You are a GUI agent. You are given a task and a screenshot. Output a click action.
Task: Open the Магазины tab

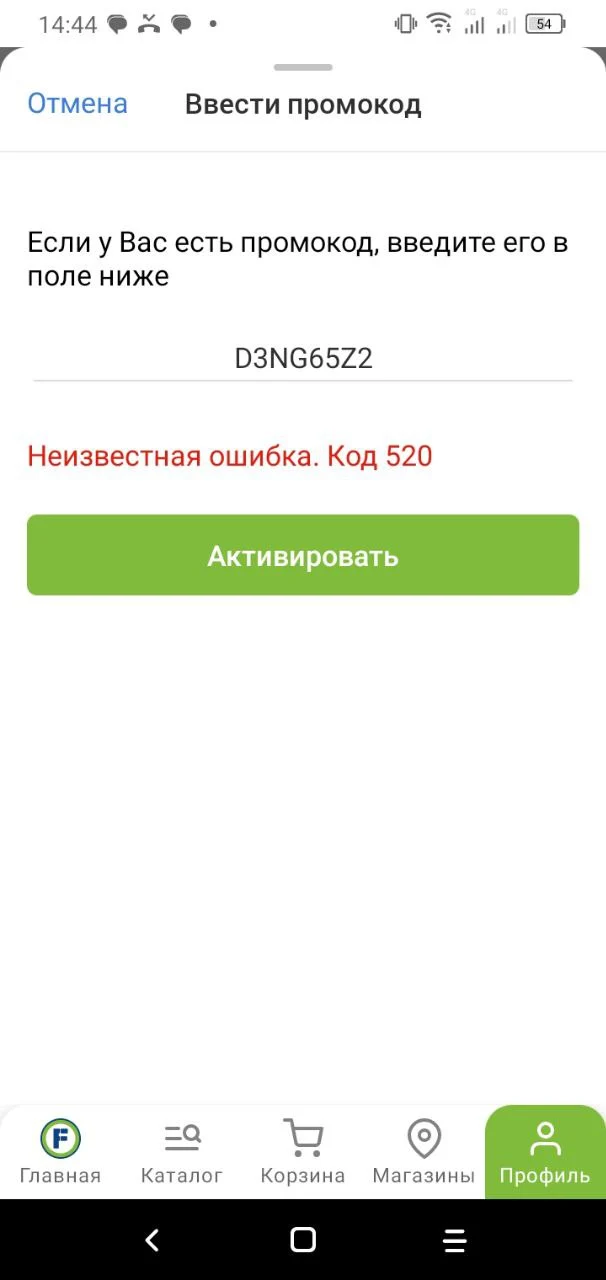[x=424, y=1152]
